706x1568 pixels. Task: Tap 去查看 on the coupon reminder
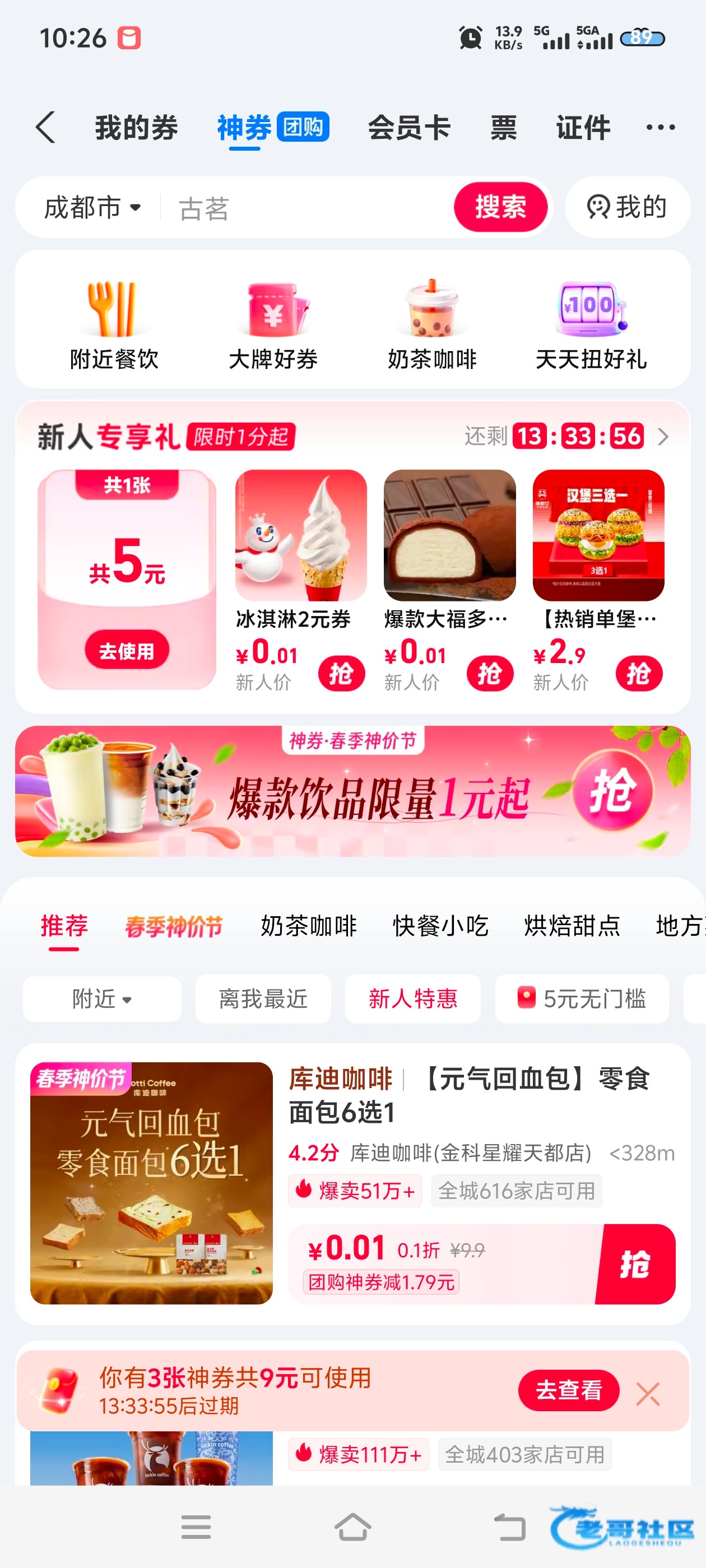pyautogui.click(x=568, y=1390)
